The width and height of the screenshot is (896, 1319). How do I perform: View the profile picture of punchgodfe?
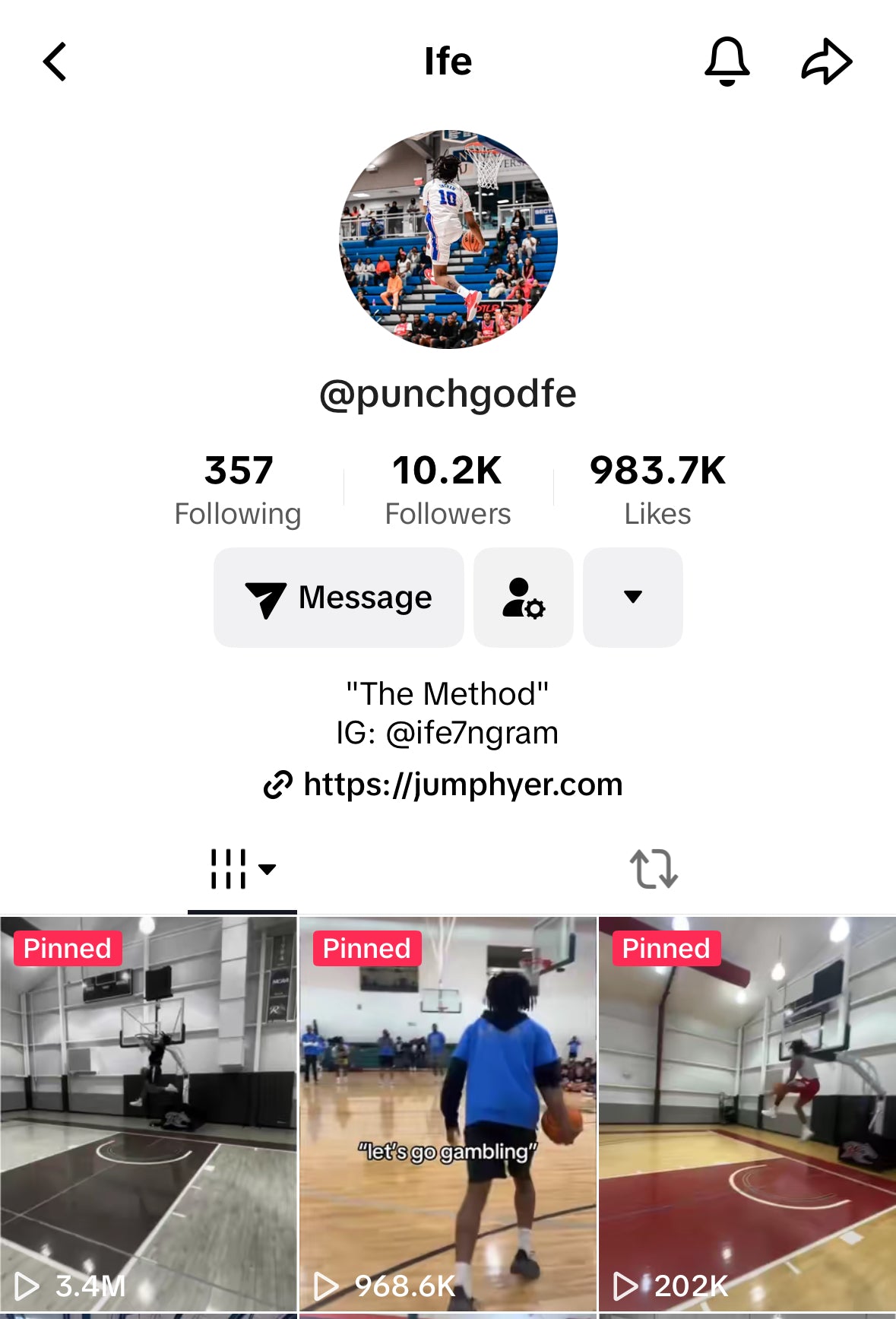pos(448,239)
